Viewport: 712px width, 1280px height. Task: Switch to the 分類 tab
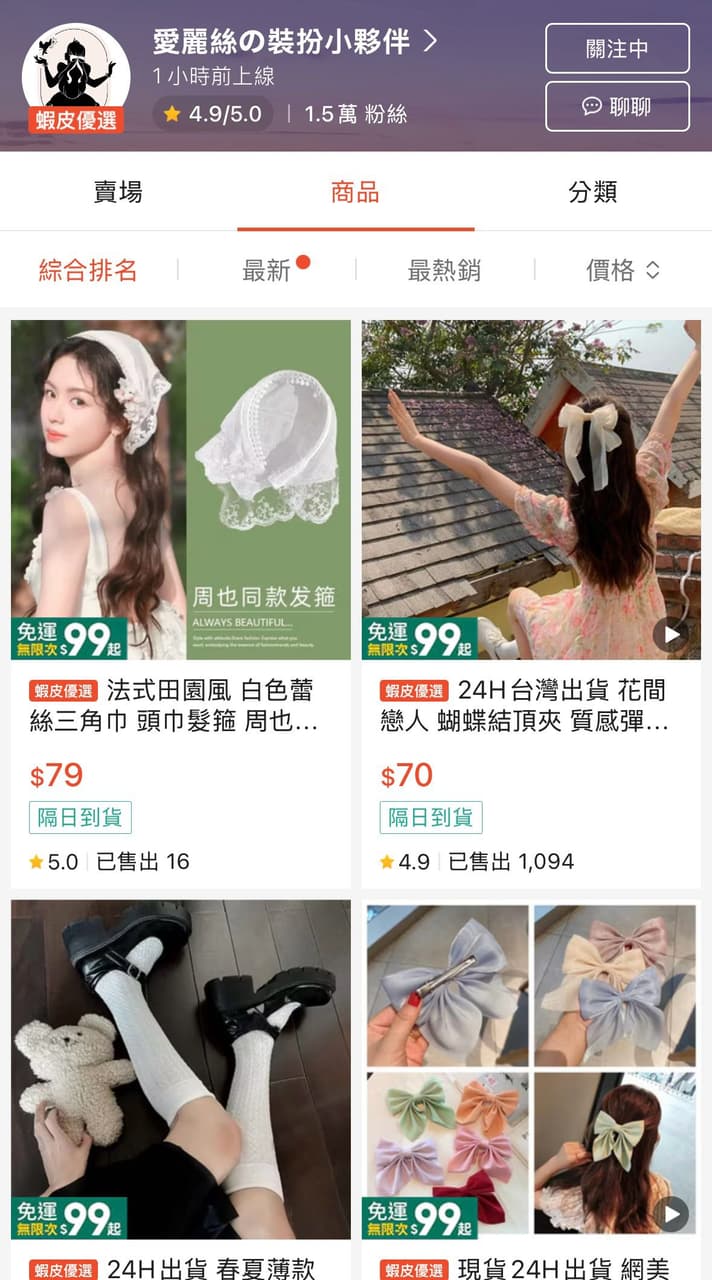tap(592, 192)
